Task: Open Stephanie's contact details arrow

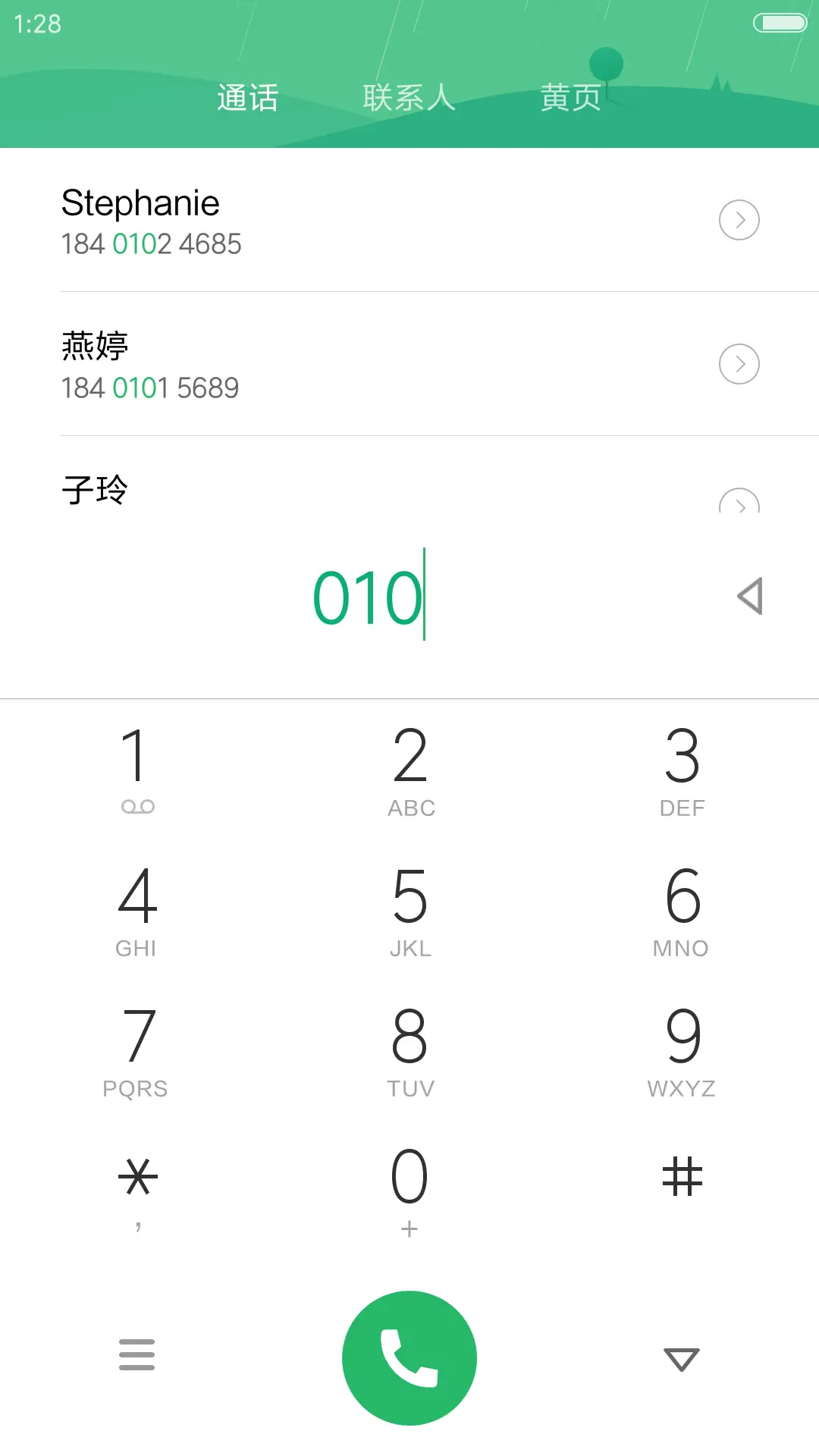Action: (739, 220)
